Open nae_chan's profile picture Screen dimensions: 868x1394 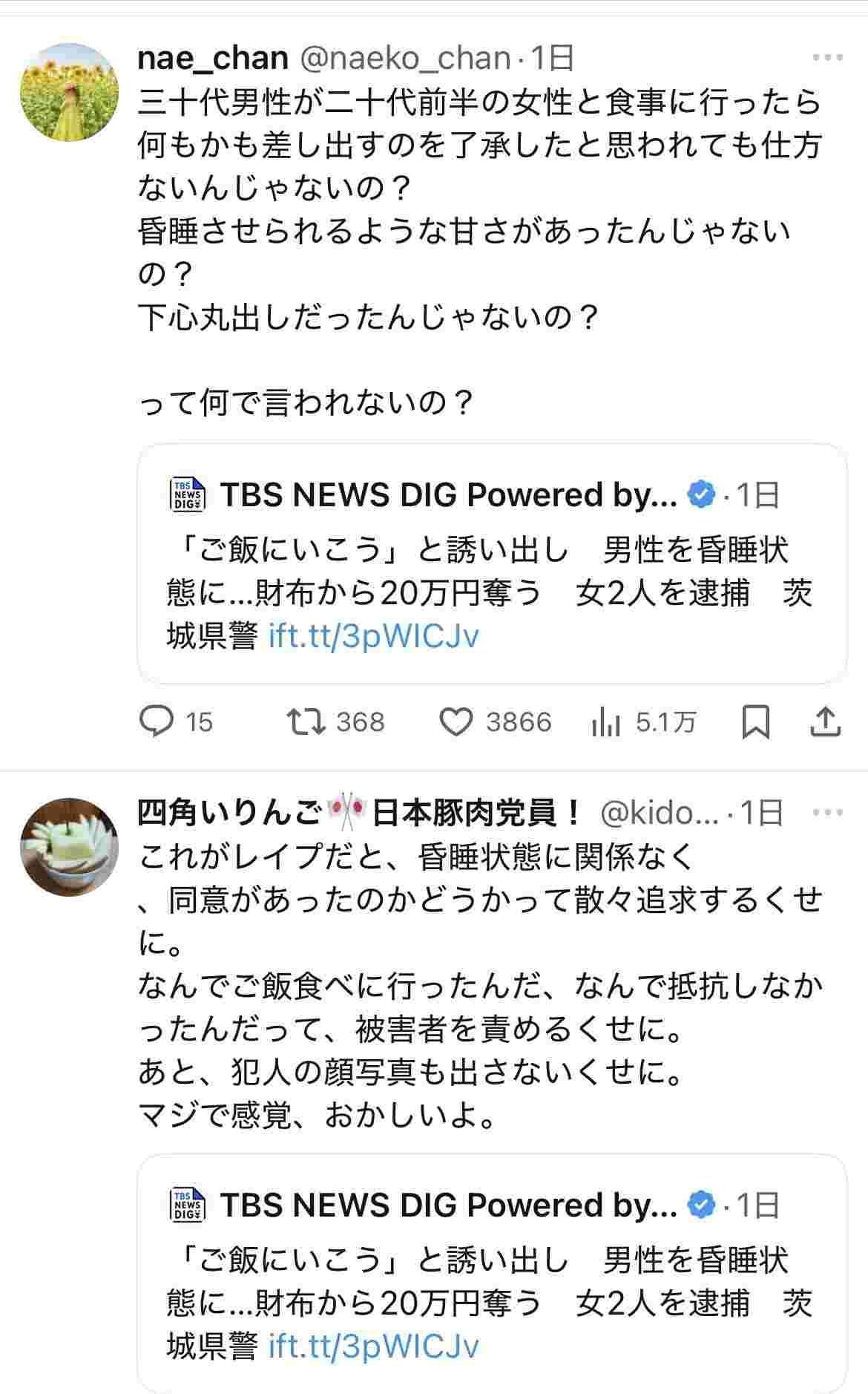pos(69,92)
